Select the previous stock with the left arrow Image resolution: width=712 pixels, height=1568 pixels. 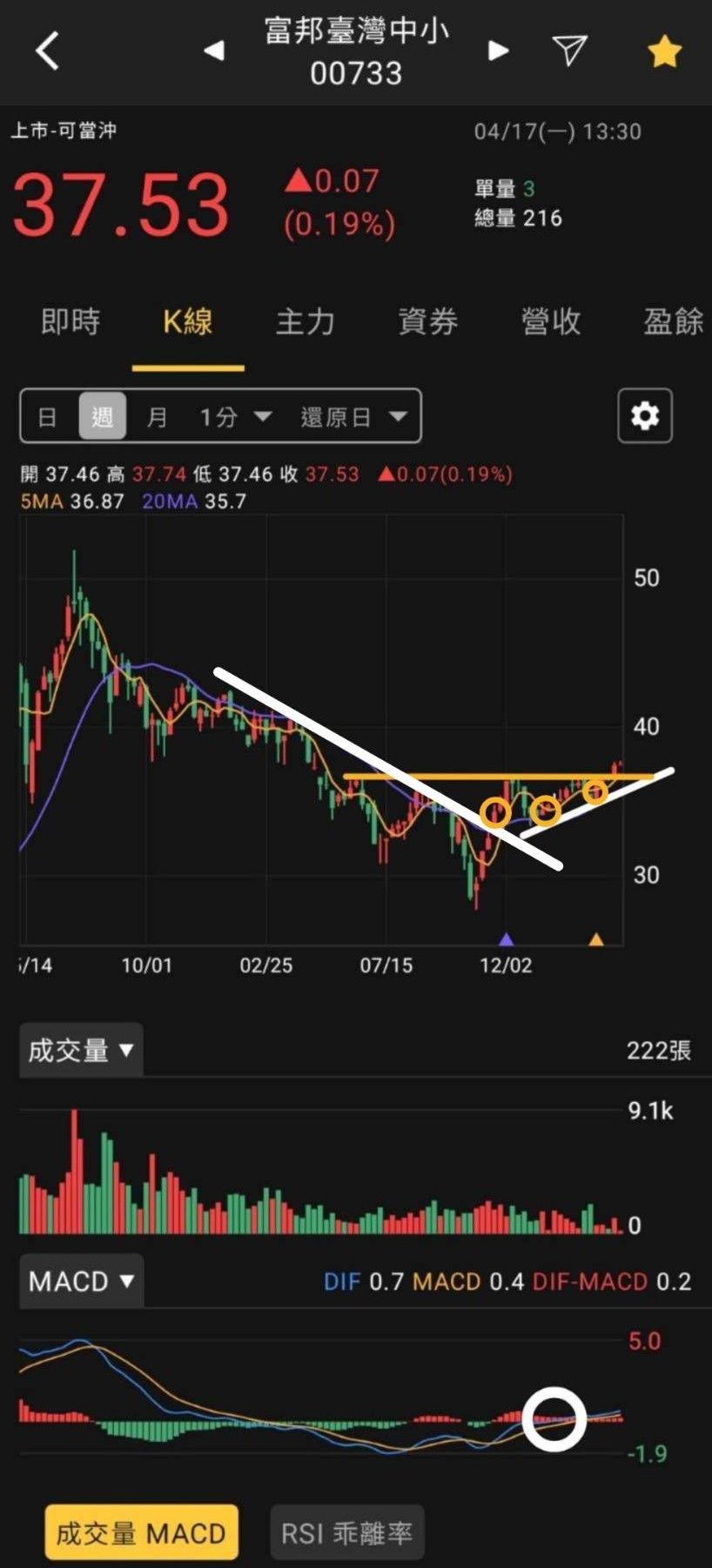click(214, 50)
